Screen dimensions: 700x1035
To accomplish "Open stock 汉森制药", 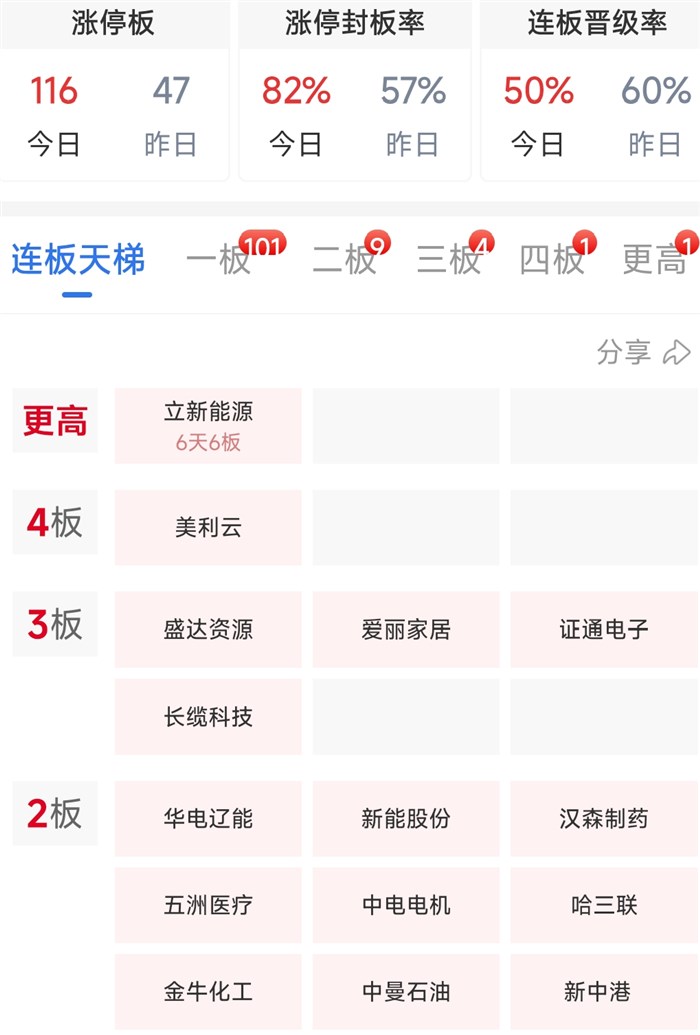I will [x=604, y=818].
